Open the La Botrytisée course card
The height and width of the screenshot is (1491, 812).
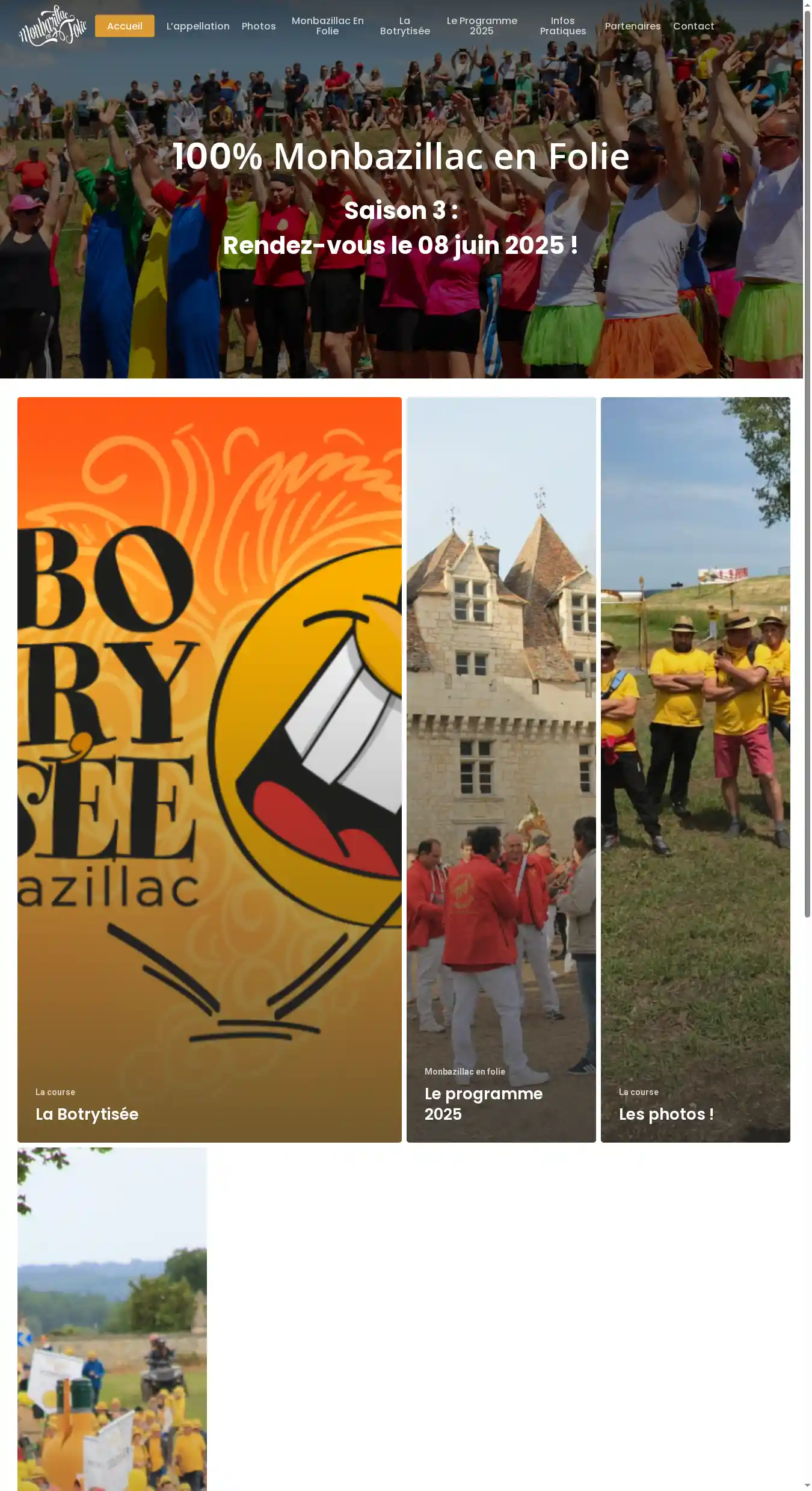pos(209,769)
